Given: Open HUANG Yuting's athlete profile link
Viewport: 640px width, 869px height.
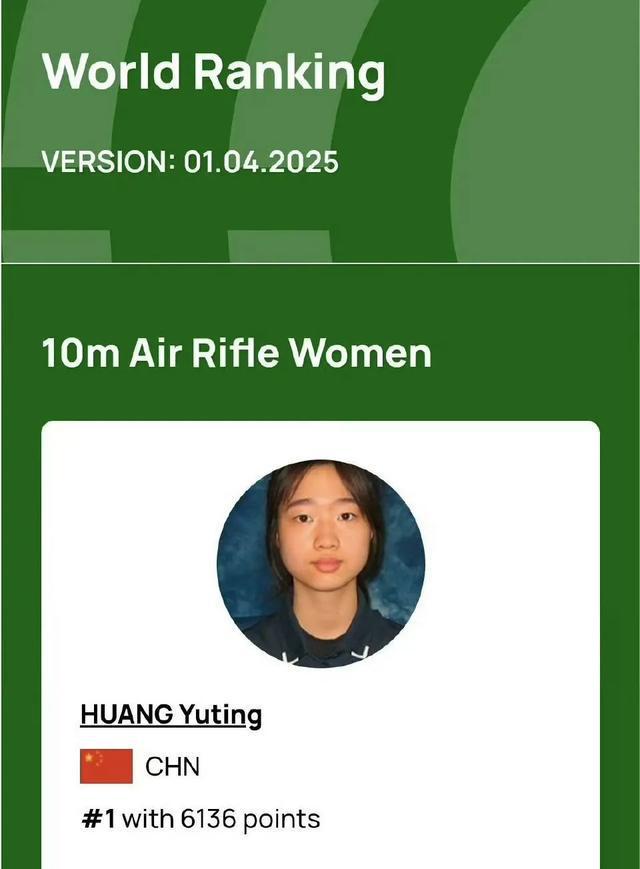Looking at the screenshot, I should tap(171, 715).
